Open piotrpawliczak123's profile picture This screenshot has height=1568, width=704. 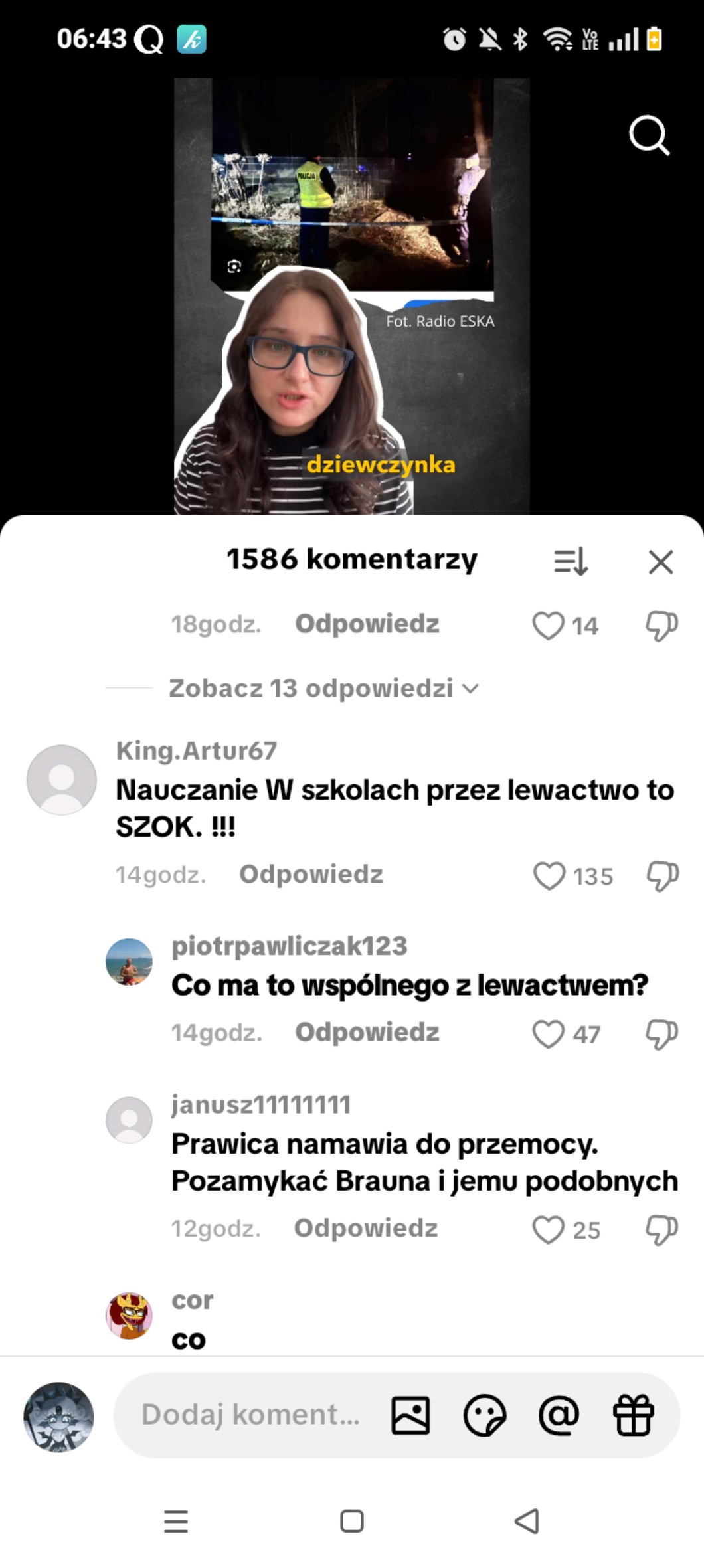tap(129, 962)
